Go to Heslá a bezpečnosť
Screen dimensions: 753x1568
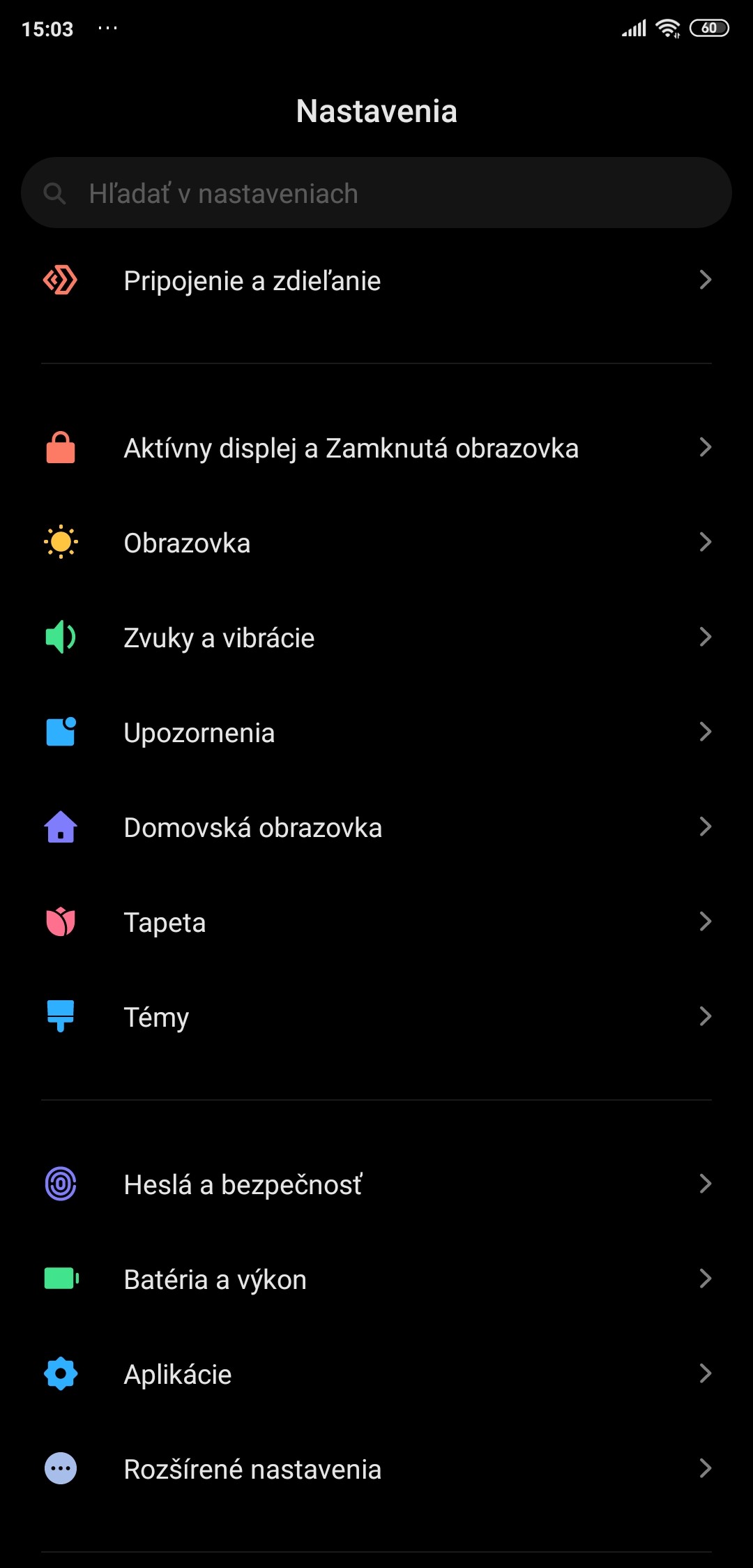tap(376, 1184)
